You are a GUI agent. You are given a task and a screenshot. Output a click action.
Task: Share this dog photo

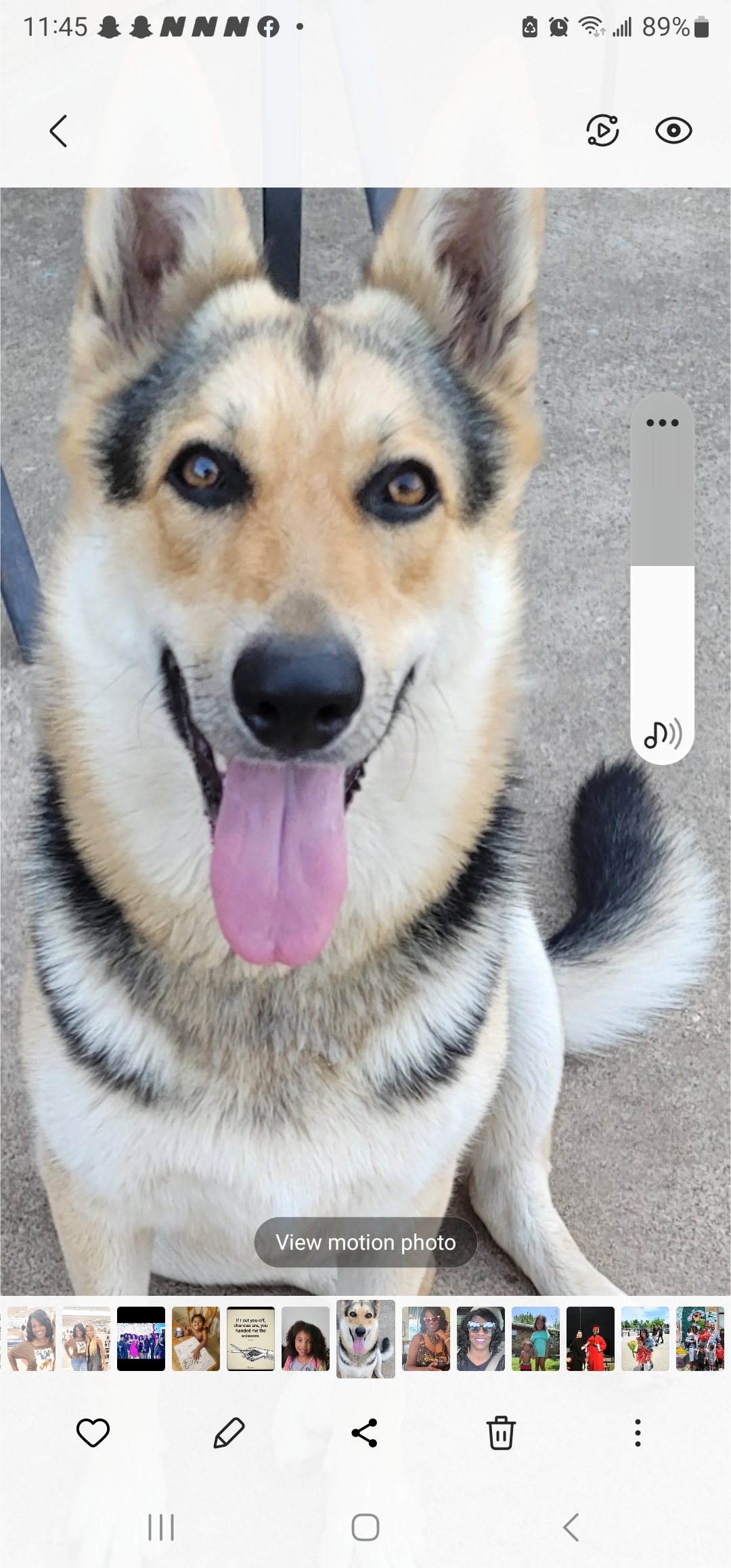tap(365, 1433)
